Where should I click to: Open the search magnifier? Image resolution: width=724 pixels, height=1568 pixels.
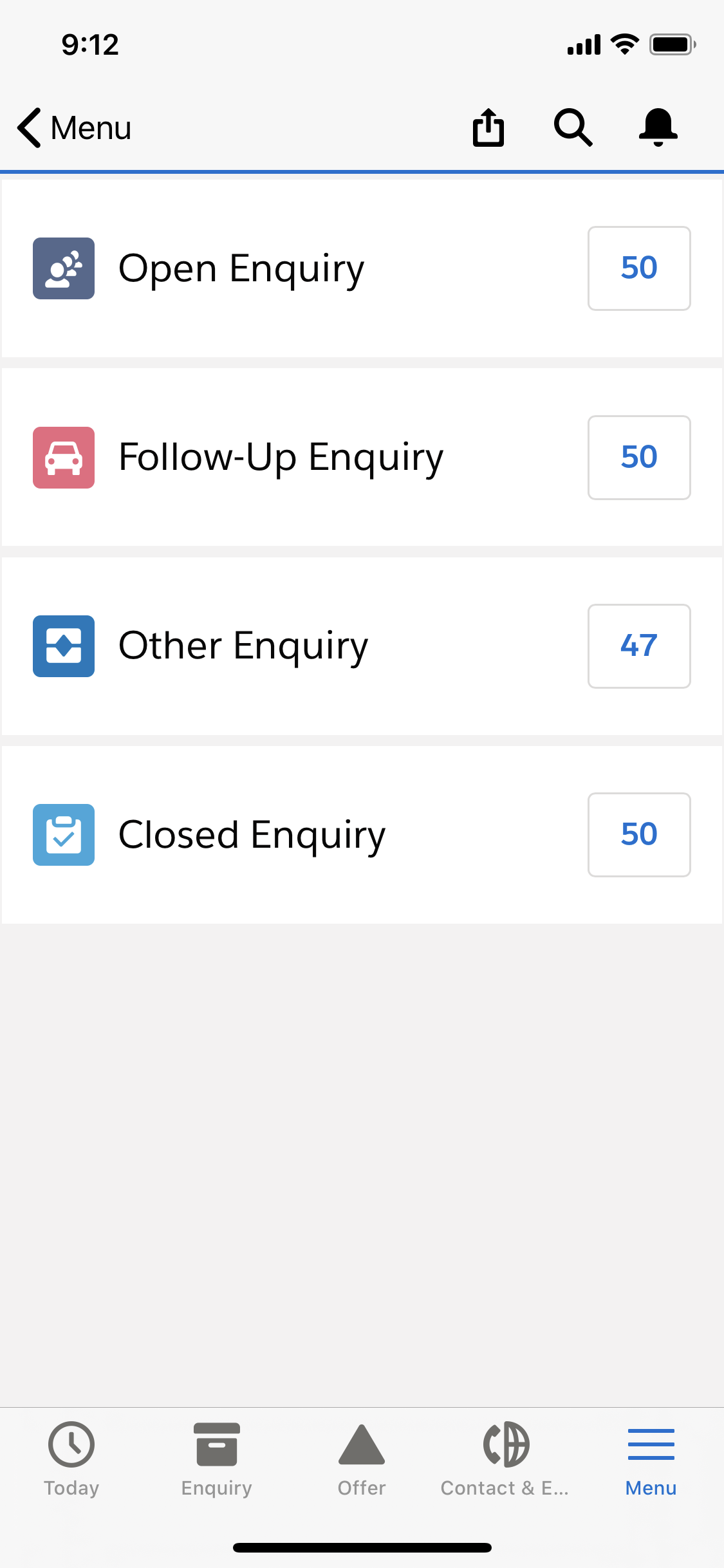pos(573,127)
